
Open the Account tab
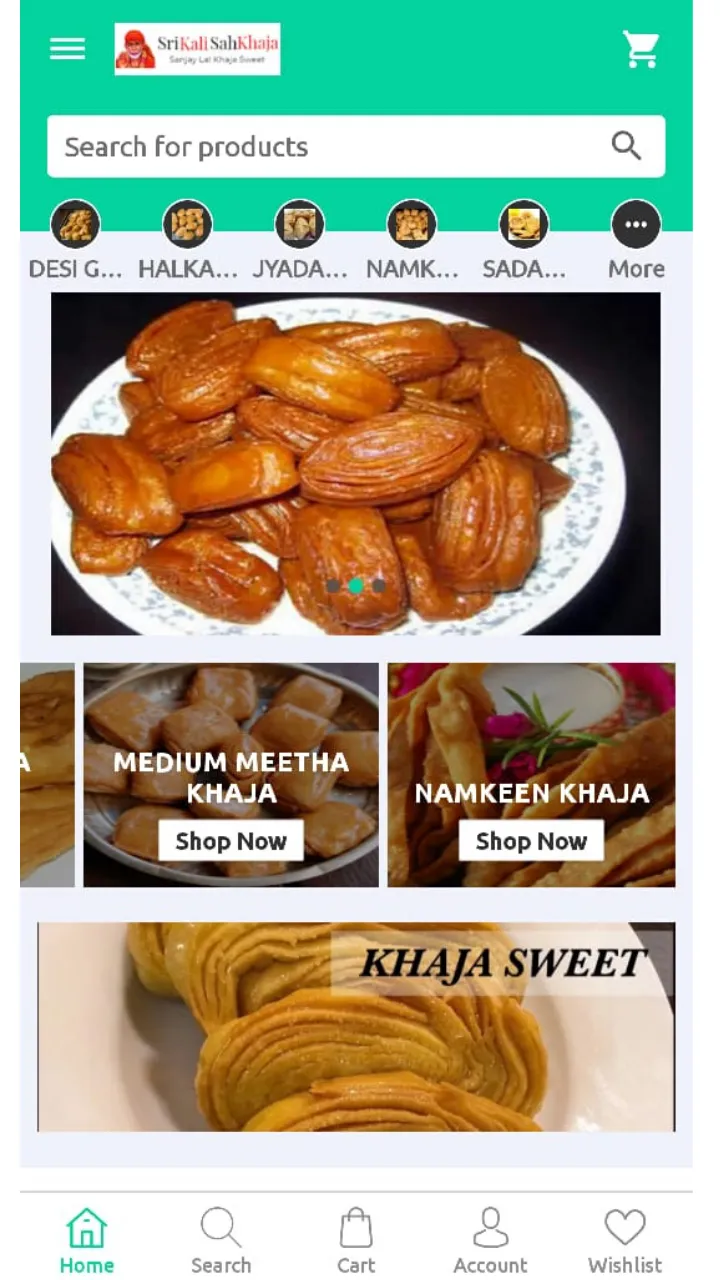(x=490, y=1240)
